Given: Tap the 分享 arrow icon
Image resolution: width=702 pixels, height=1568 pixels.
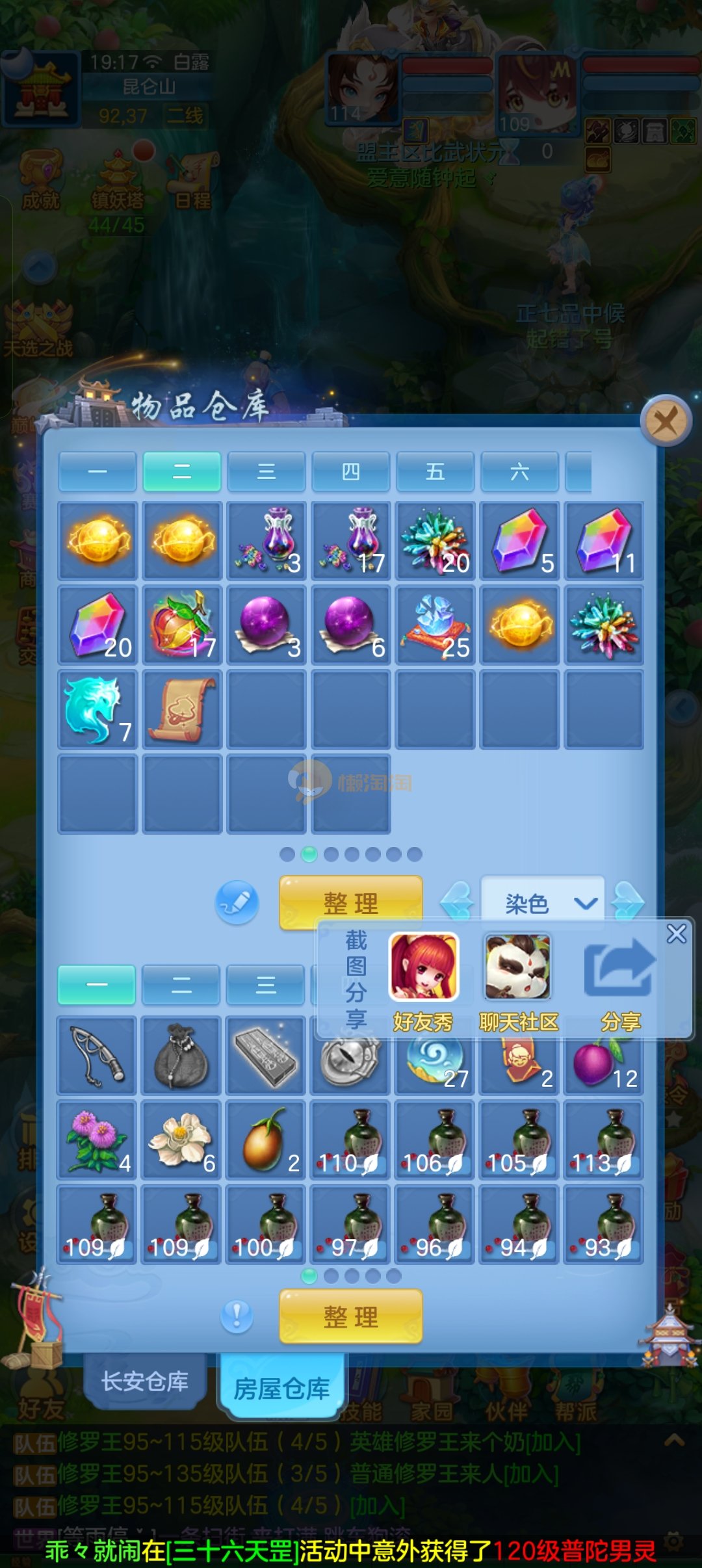Looking at the screenshot, I should [x=619, y=970].
